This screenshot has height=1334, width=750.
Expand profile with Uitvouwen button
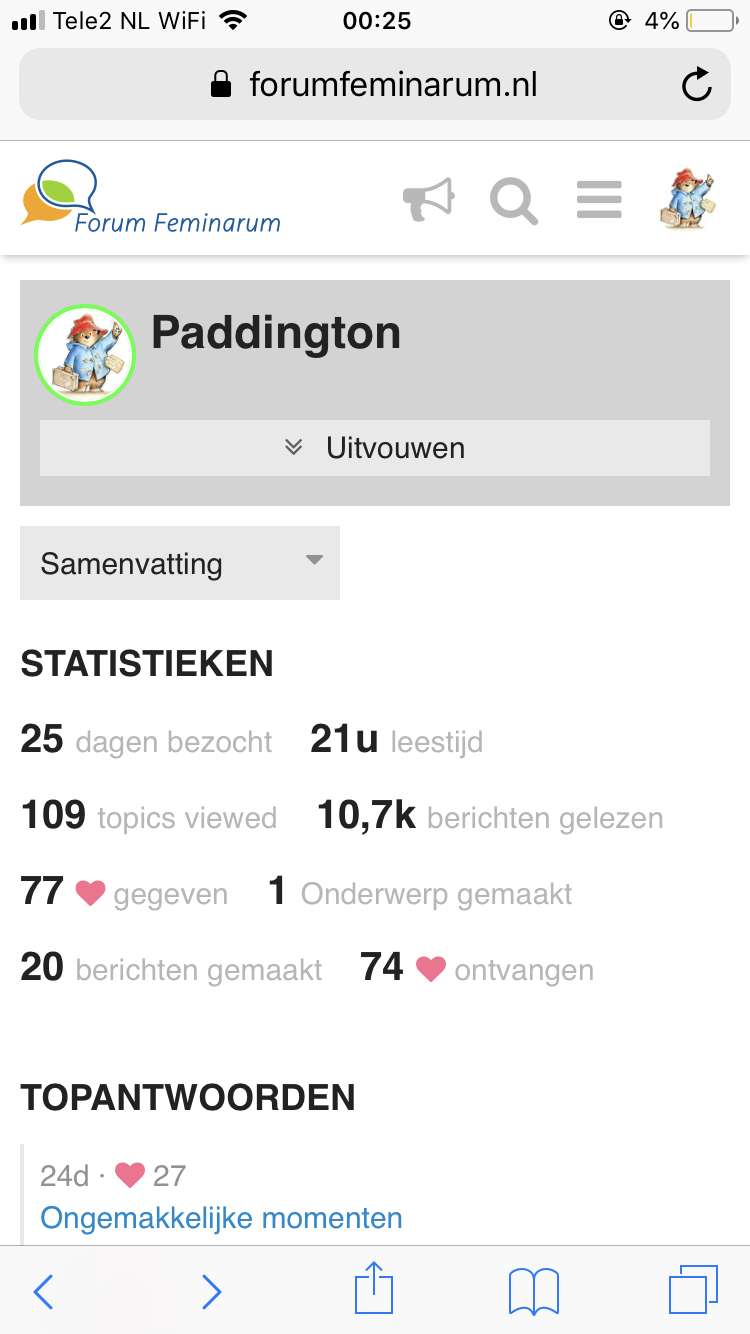tap(375, 447)
